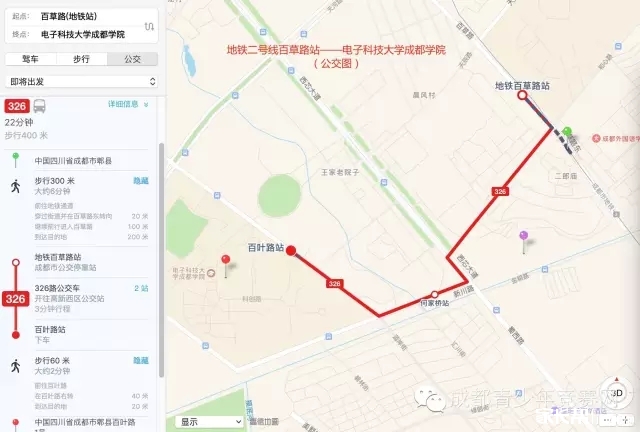Hide the 步行300米 walking steps
This screenshot has width=640, height=432.
[141, 181]
